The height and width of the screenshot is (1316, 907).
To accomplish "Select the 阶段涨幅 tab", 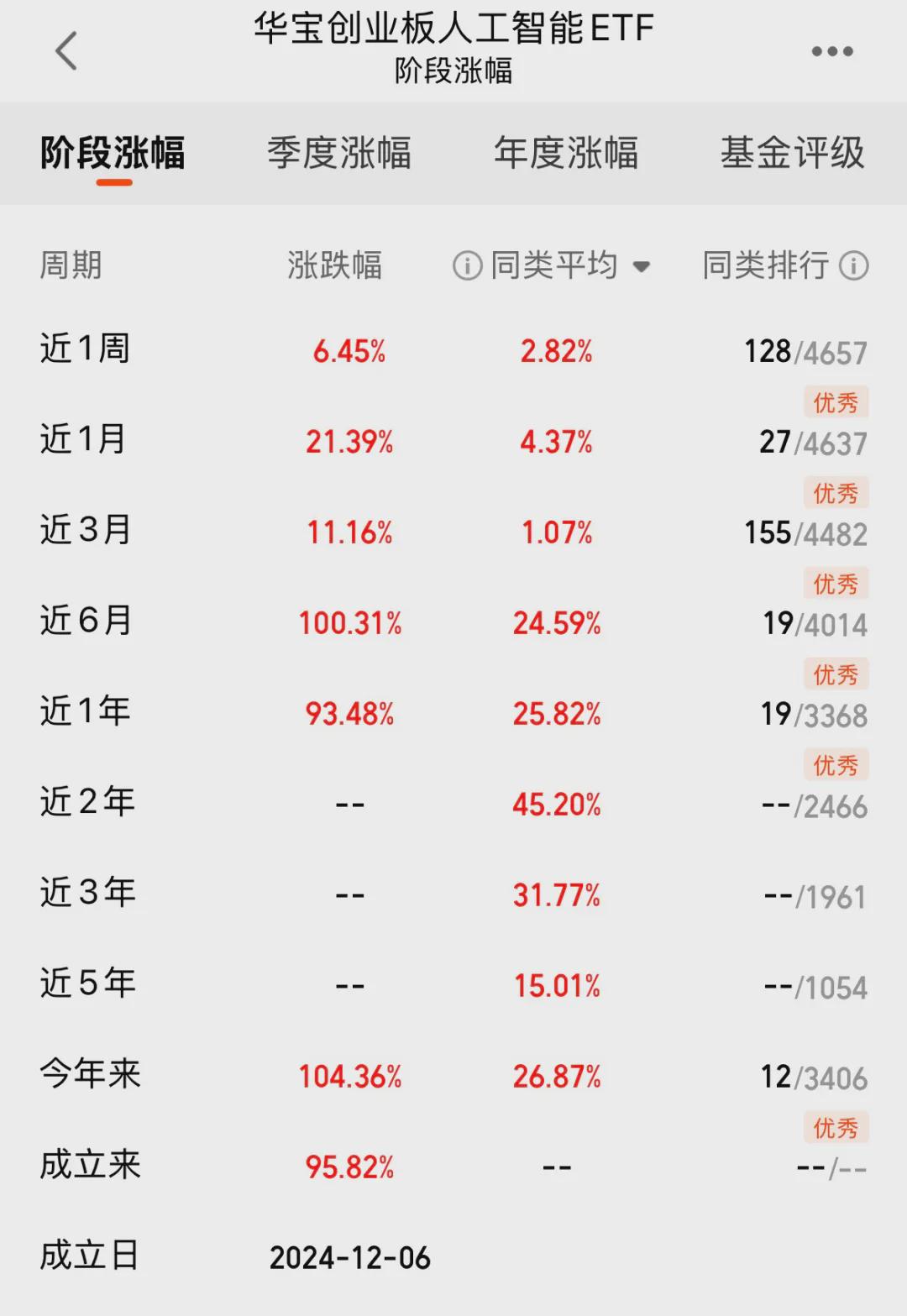I will pyautogui.click(x=113, y=154).
